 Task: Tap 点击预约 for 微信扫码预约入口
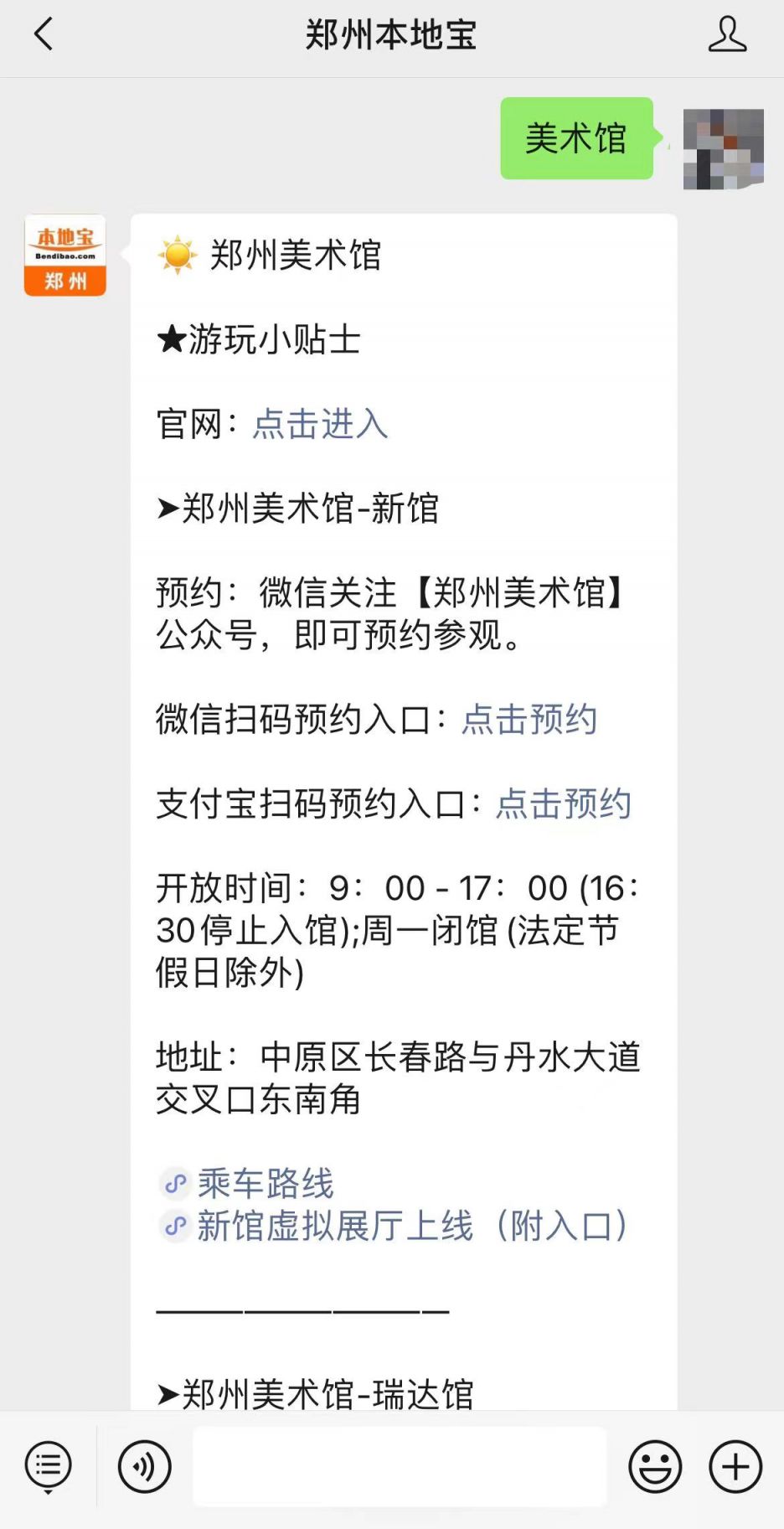(529, 720)
